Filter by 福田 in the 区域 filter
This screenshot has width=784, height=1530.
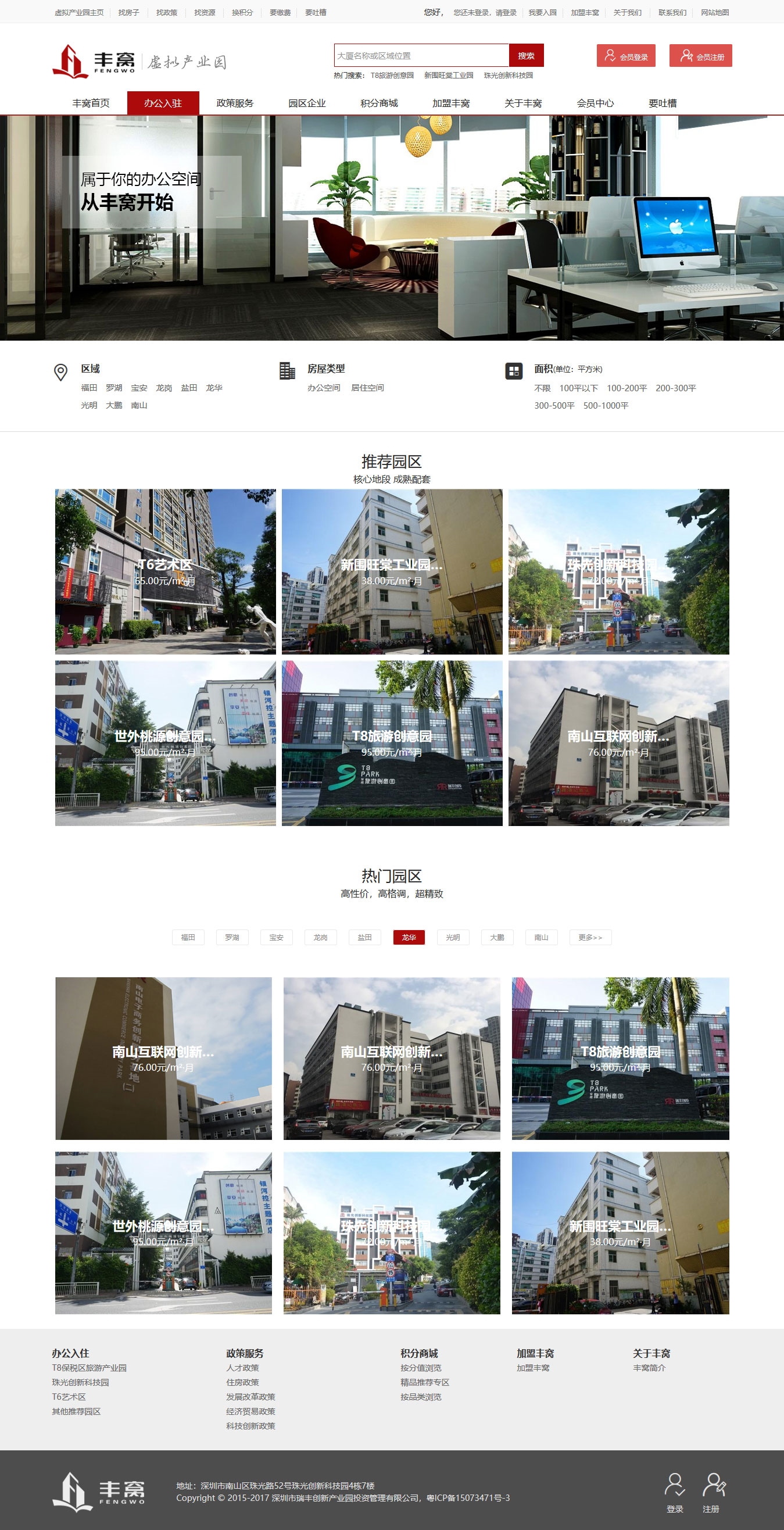click(x=89, y=388)
